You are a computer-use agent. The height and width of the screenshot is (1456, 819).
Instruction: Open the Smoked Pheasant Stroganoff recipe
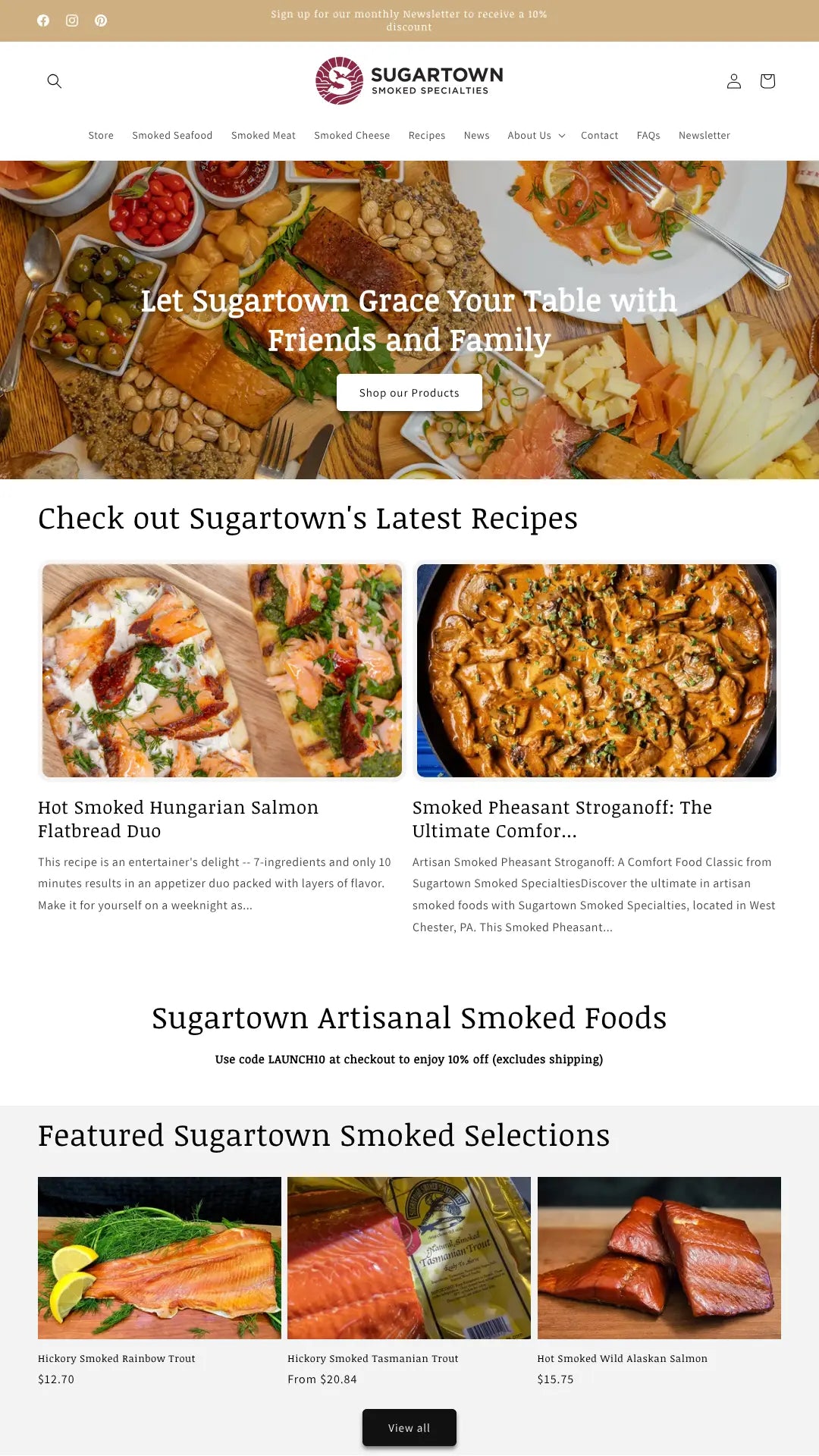pyautogui.click(x=562, y=819)
